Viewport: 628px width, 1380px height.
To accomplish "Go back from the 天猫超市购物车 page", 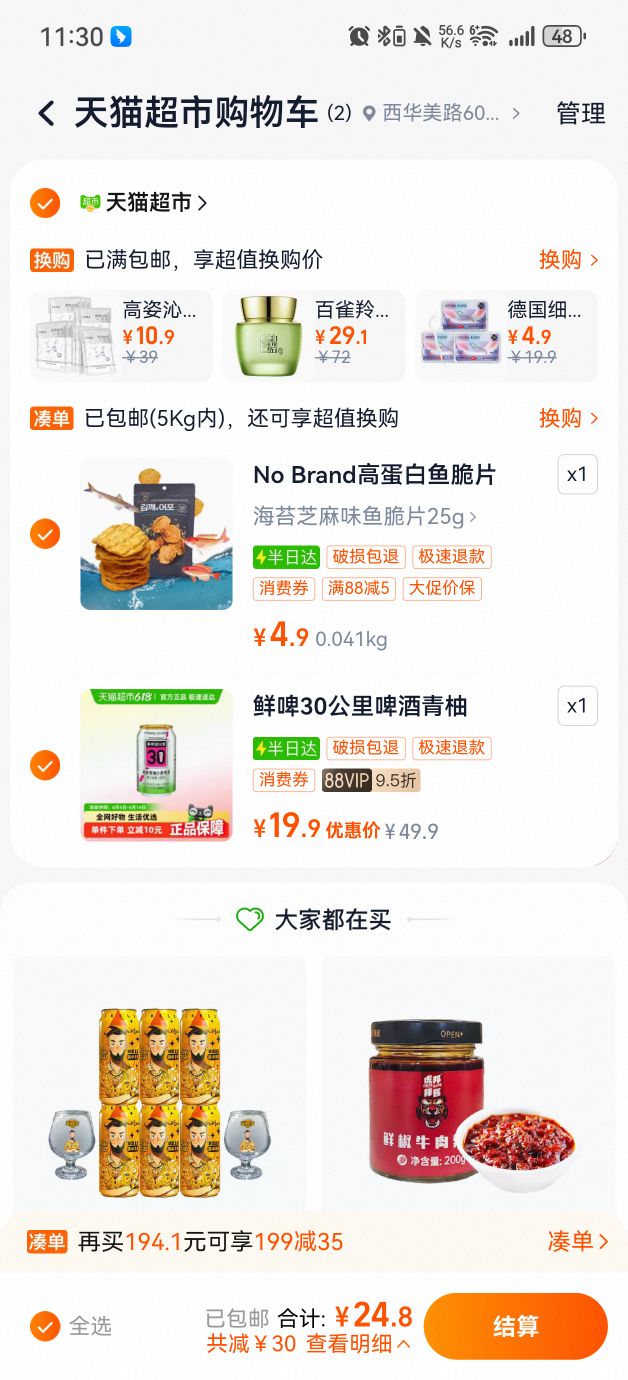I will [x=46, y=113].
